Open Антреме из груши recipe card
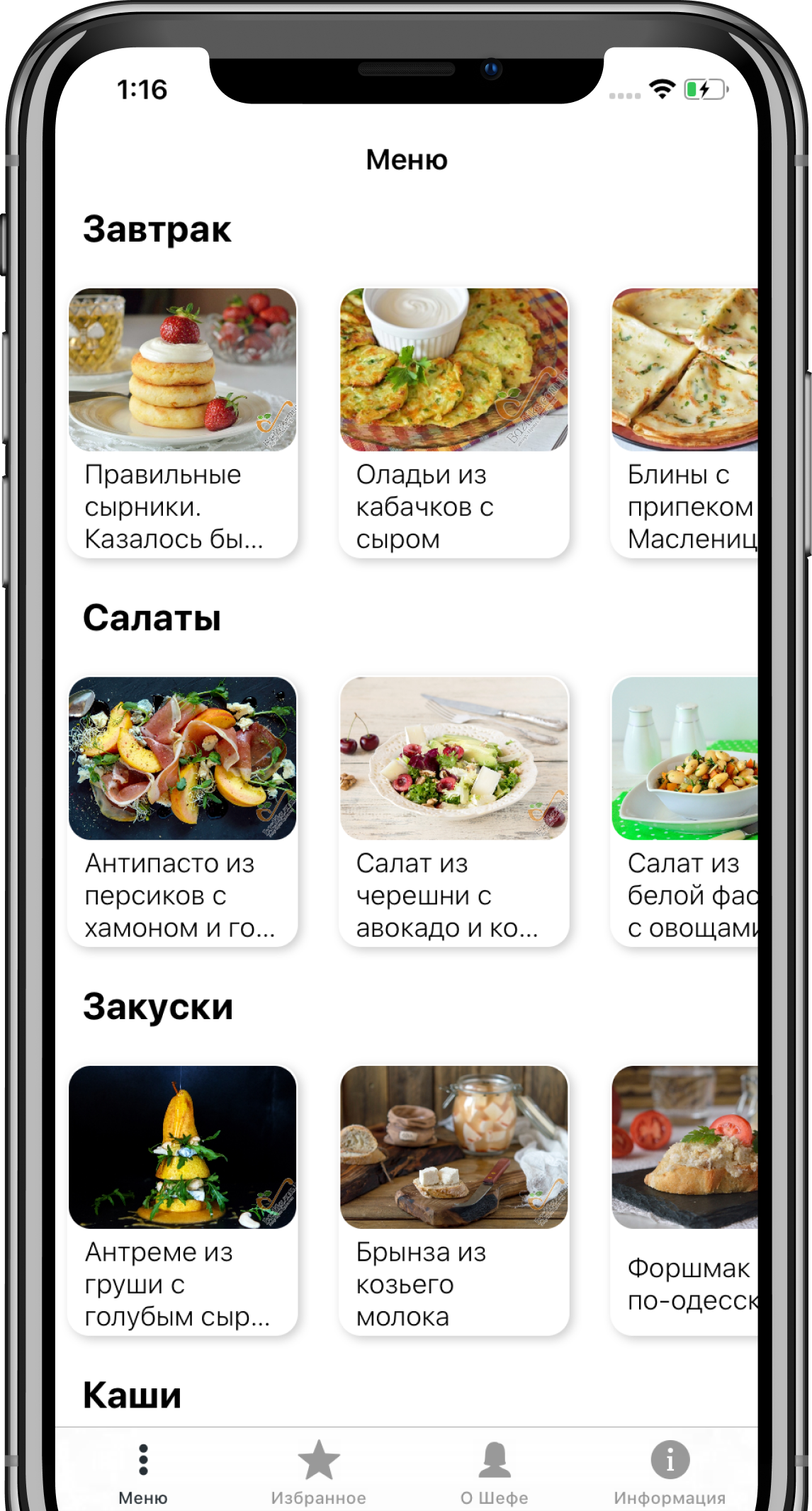 click(x=182, y=1199)
